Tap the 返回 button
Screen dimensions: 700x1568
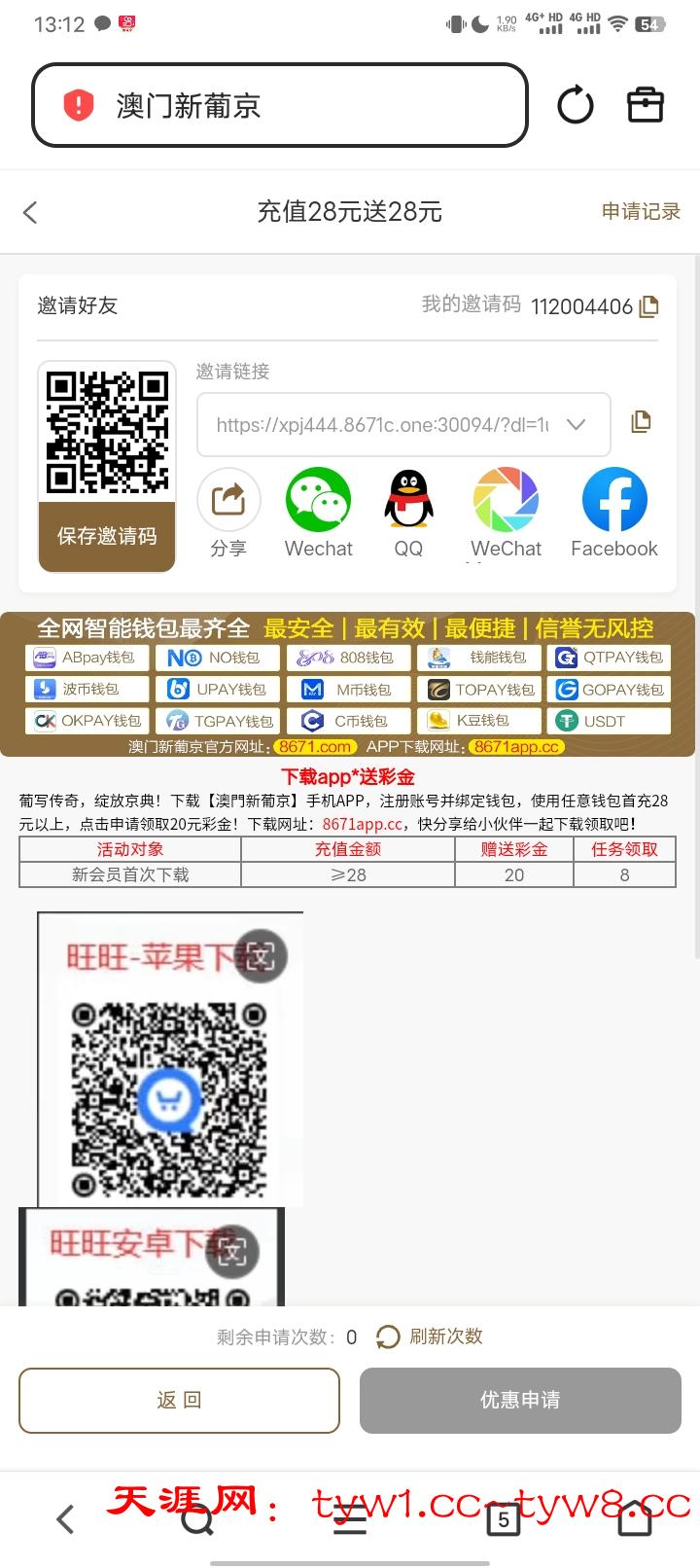tap(179, 1400)
